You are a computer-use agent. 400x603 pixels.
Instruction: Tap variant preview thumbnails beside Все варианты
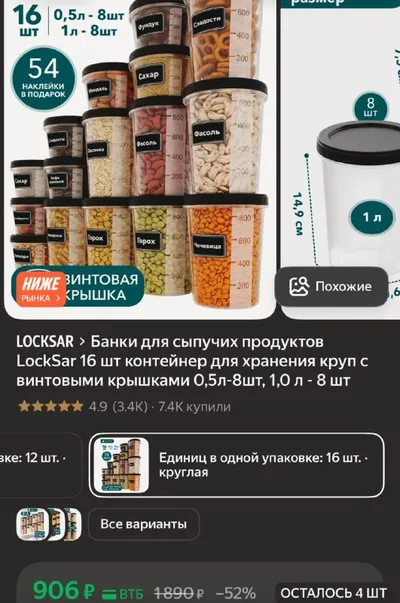(49, 524)
